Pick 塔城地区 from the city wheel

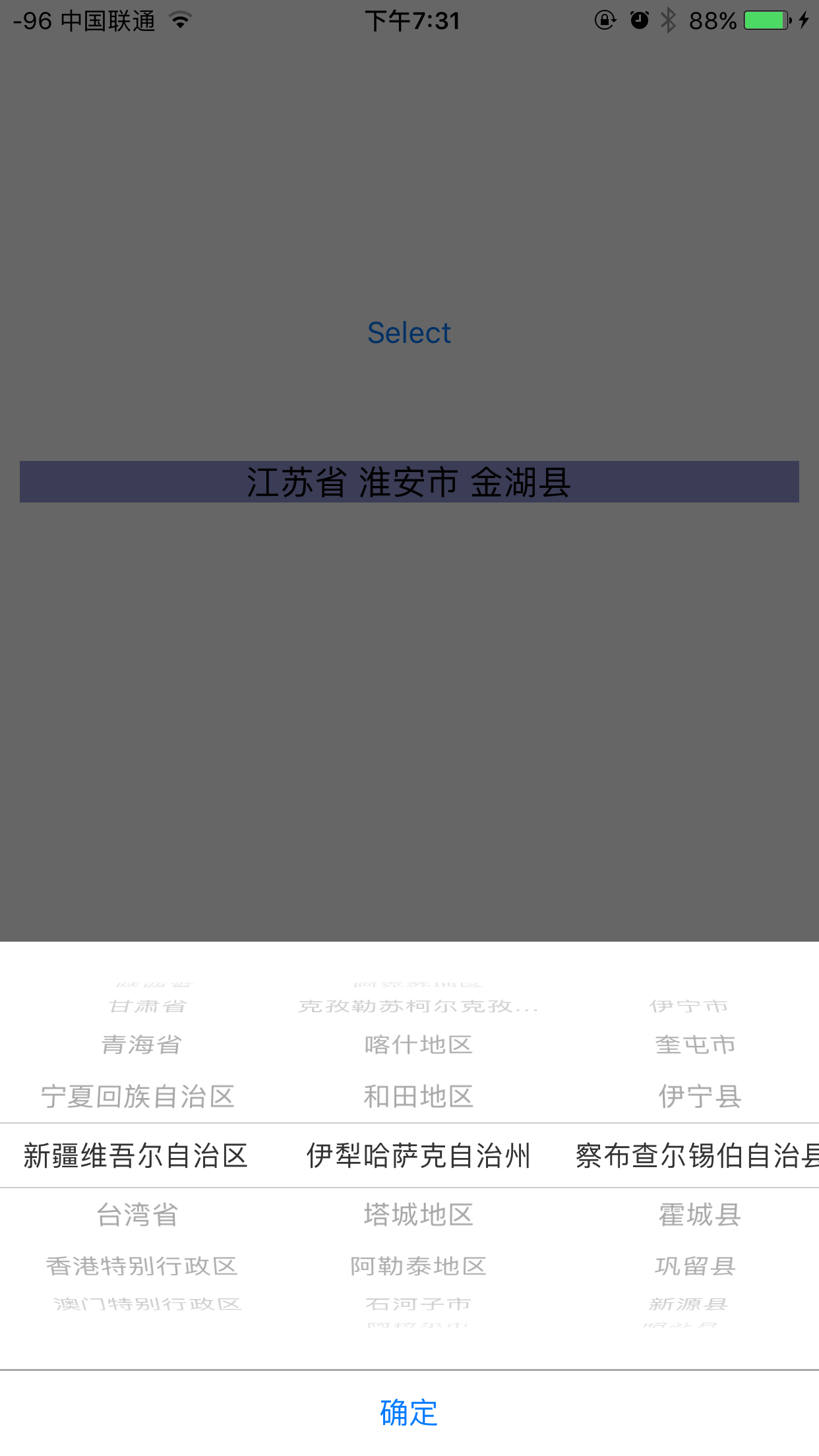tap(419, 1215)
